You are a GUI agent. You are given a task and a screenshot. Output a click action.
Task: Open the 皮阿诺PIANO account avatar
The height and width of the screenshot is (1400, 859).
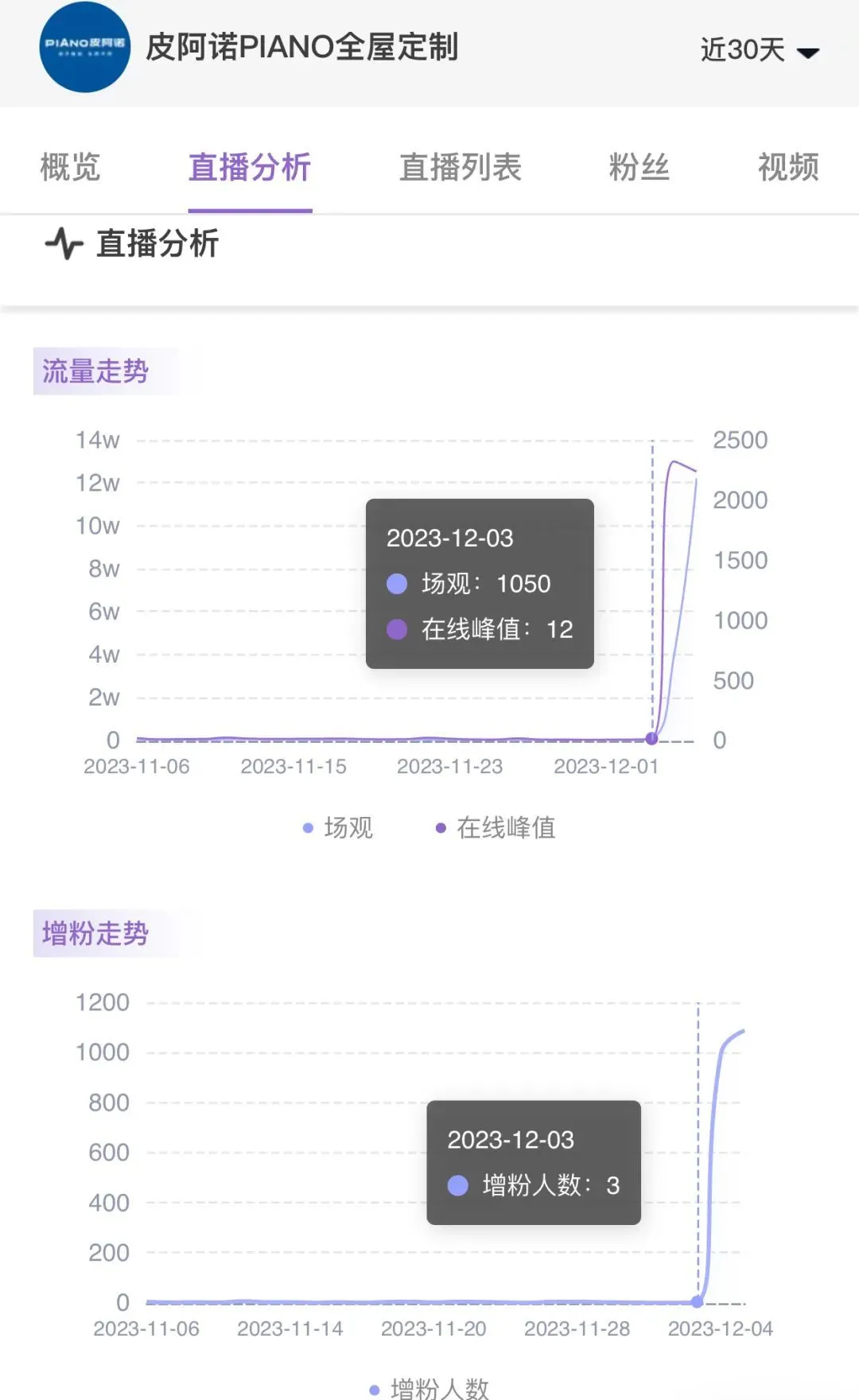coord(84,48)
